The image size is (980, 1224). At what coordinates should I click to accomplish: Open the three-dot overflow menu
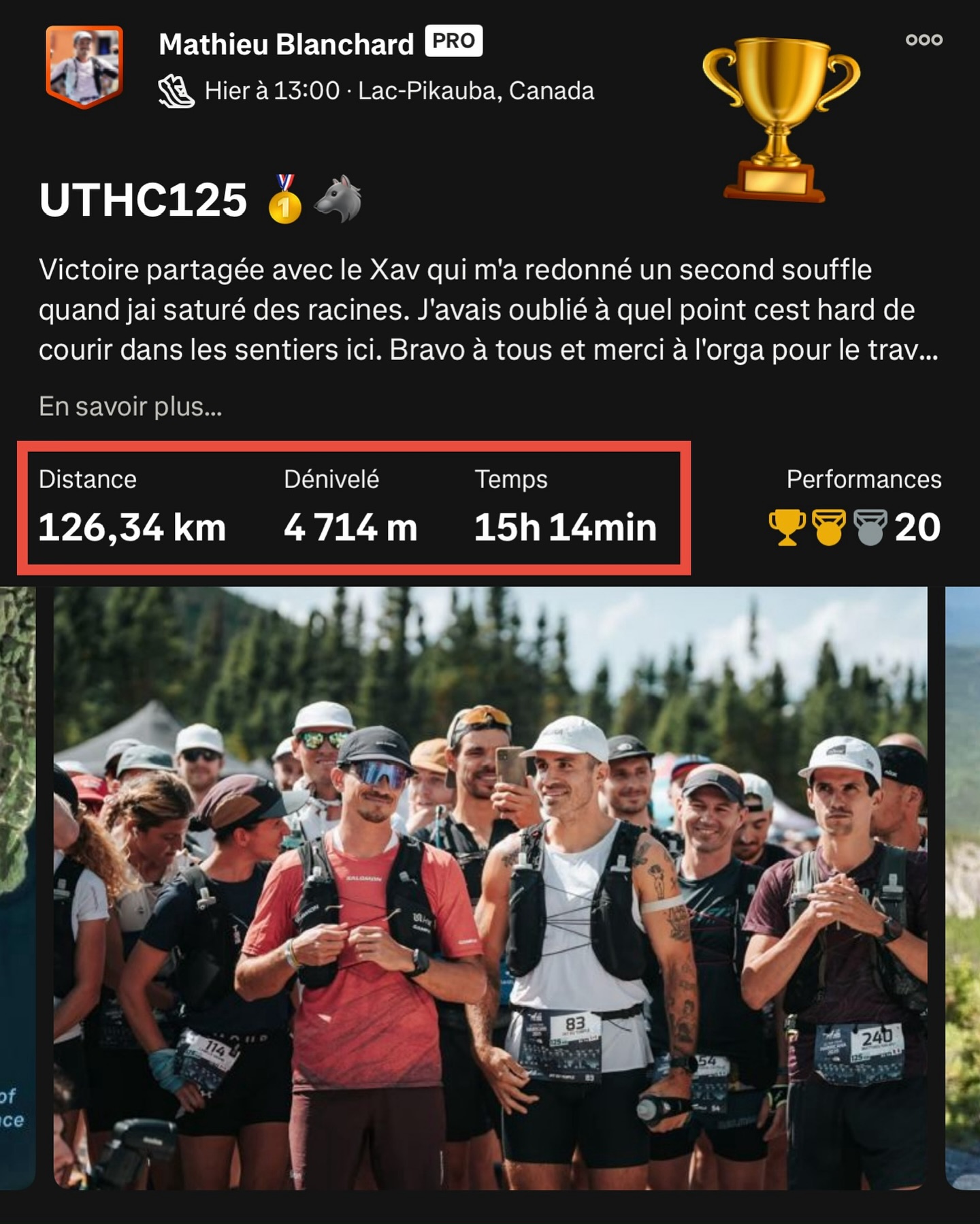pos(924,40)
